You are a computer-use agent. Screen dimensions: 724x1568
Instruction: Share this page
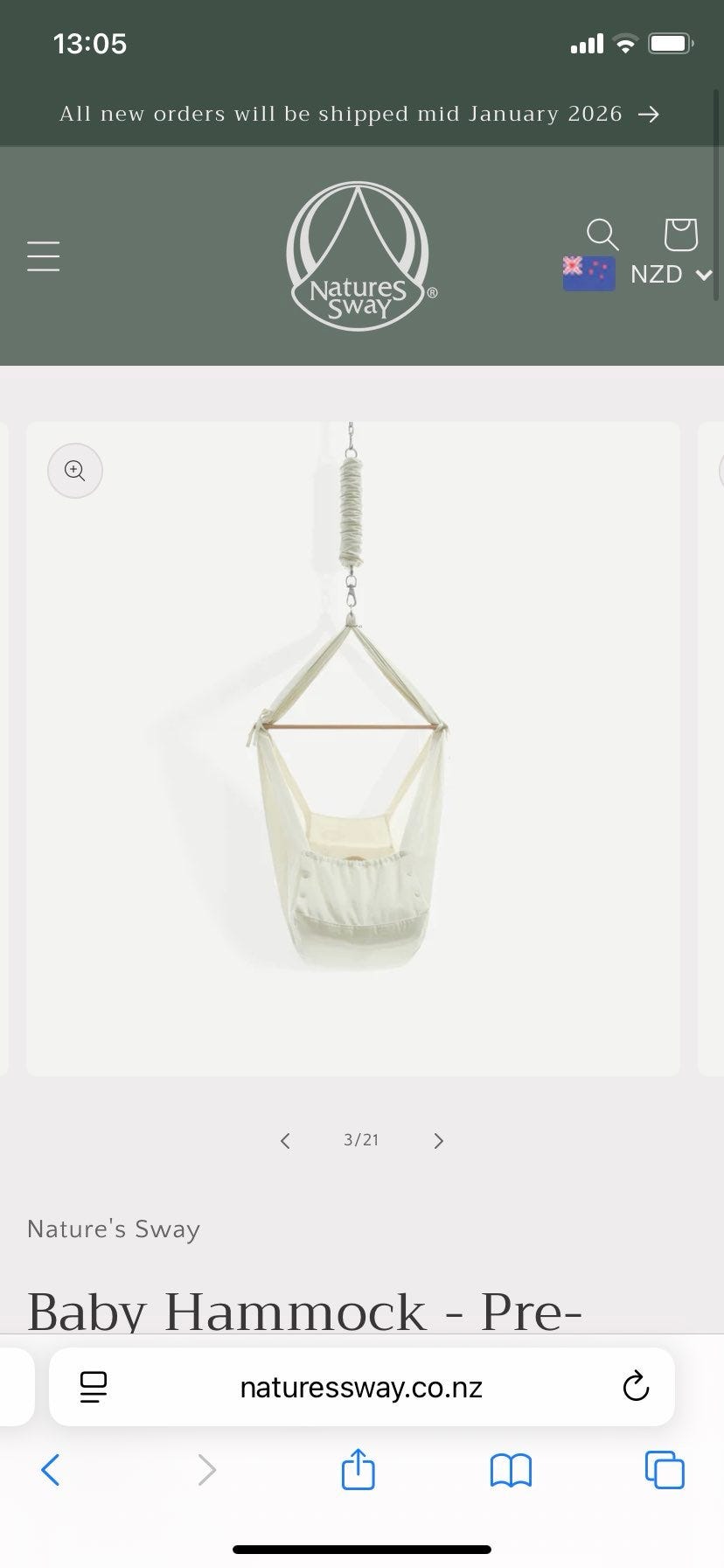tap(358, 1470)
